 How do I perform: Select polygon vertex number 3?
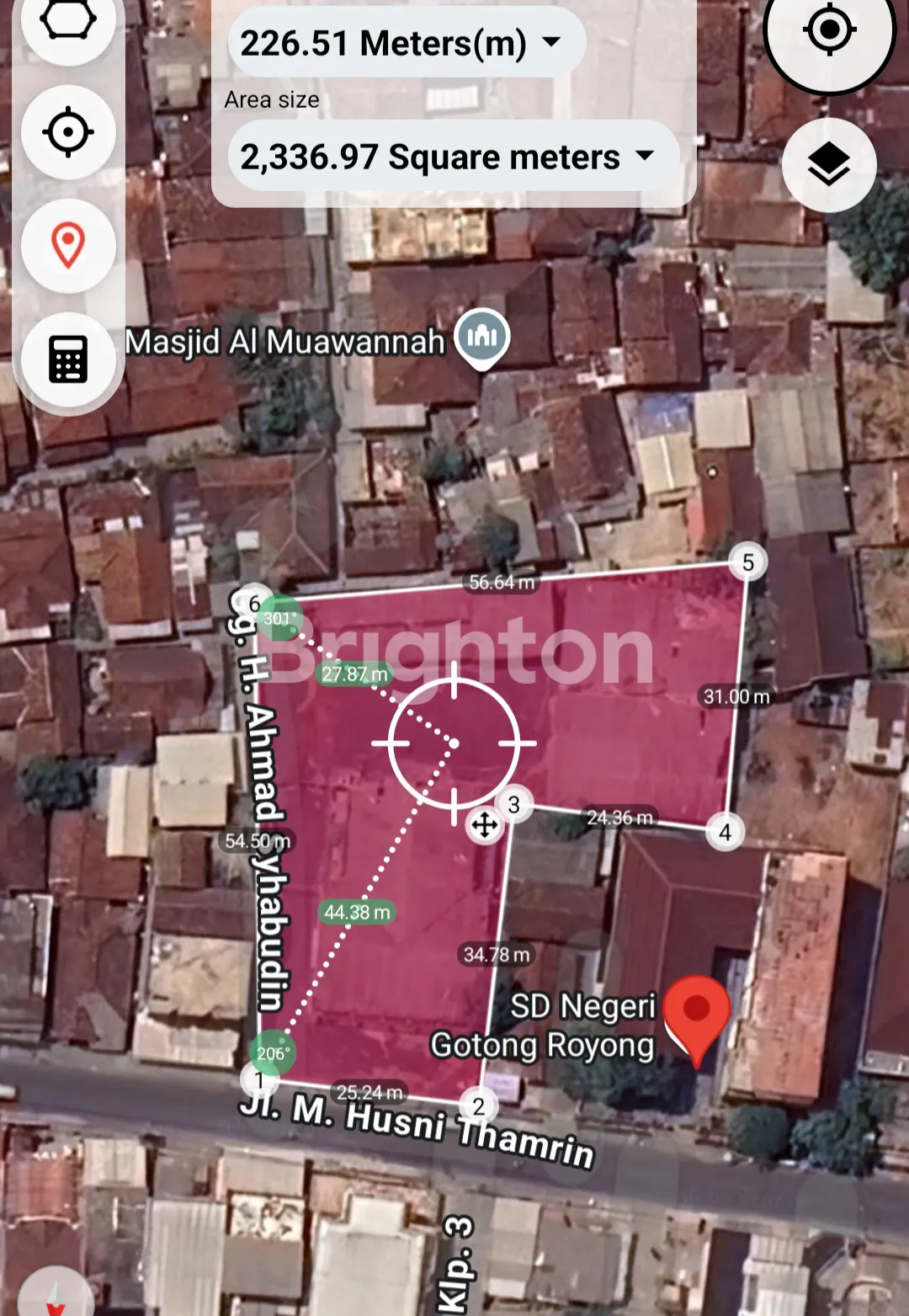[x=514, y=804]
